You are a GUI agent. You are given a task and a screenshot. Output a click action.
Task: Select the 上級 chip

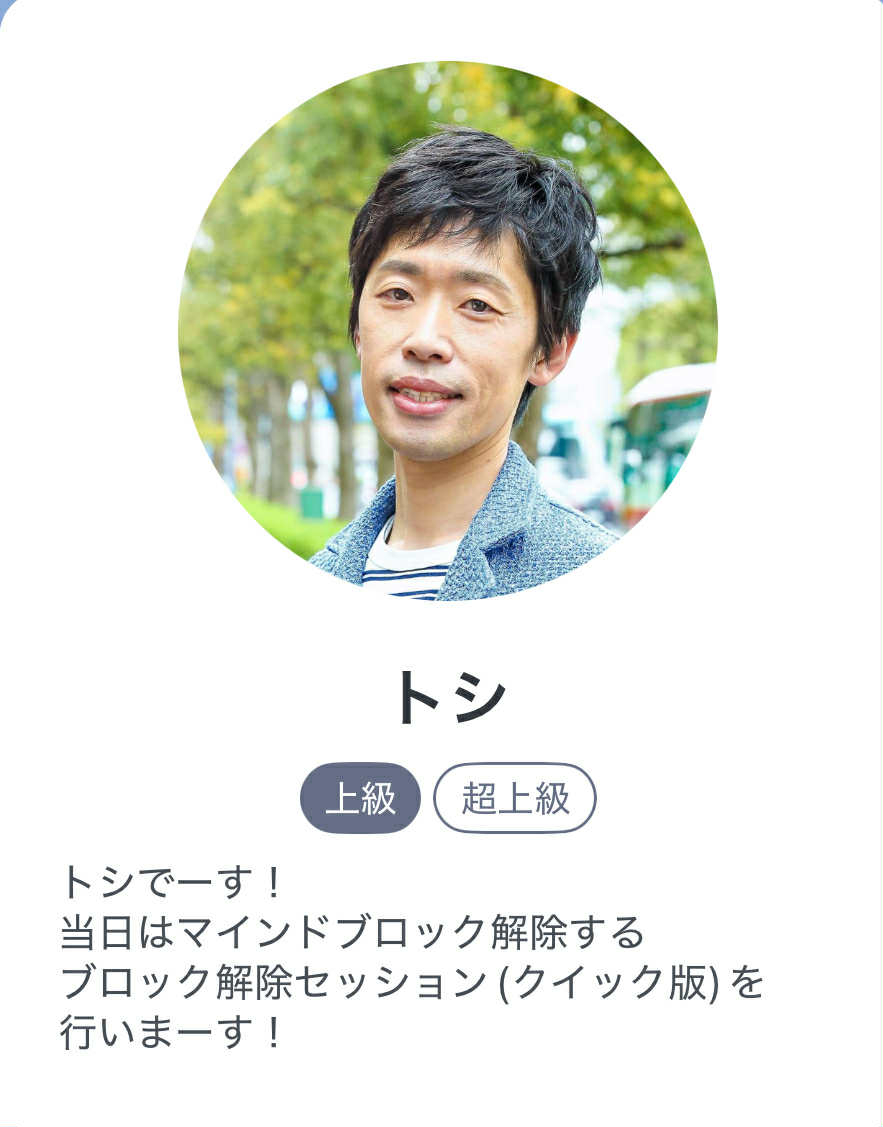click(360, 798)
